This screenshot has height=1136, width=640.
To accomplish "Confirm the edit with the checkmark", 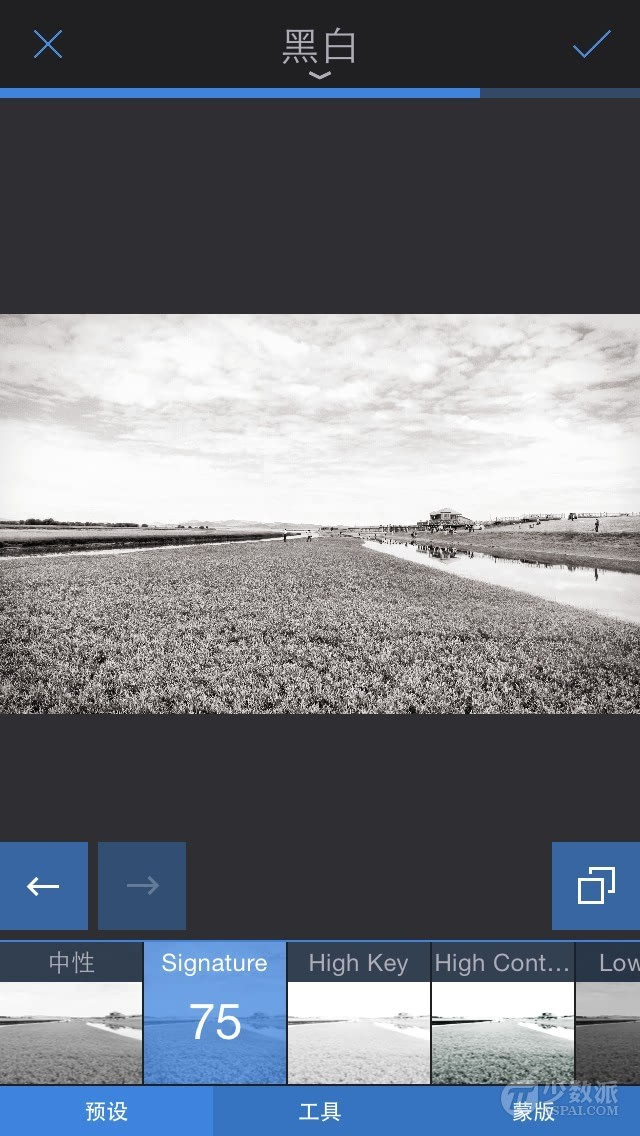I will (x=591, y=44).
